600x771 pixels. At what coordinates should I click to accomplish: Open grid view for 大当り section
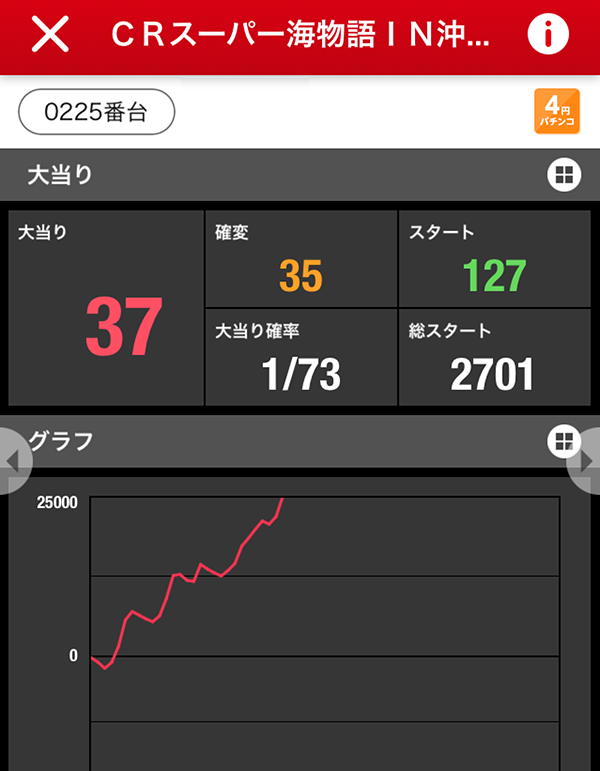564,175
